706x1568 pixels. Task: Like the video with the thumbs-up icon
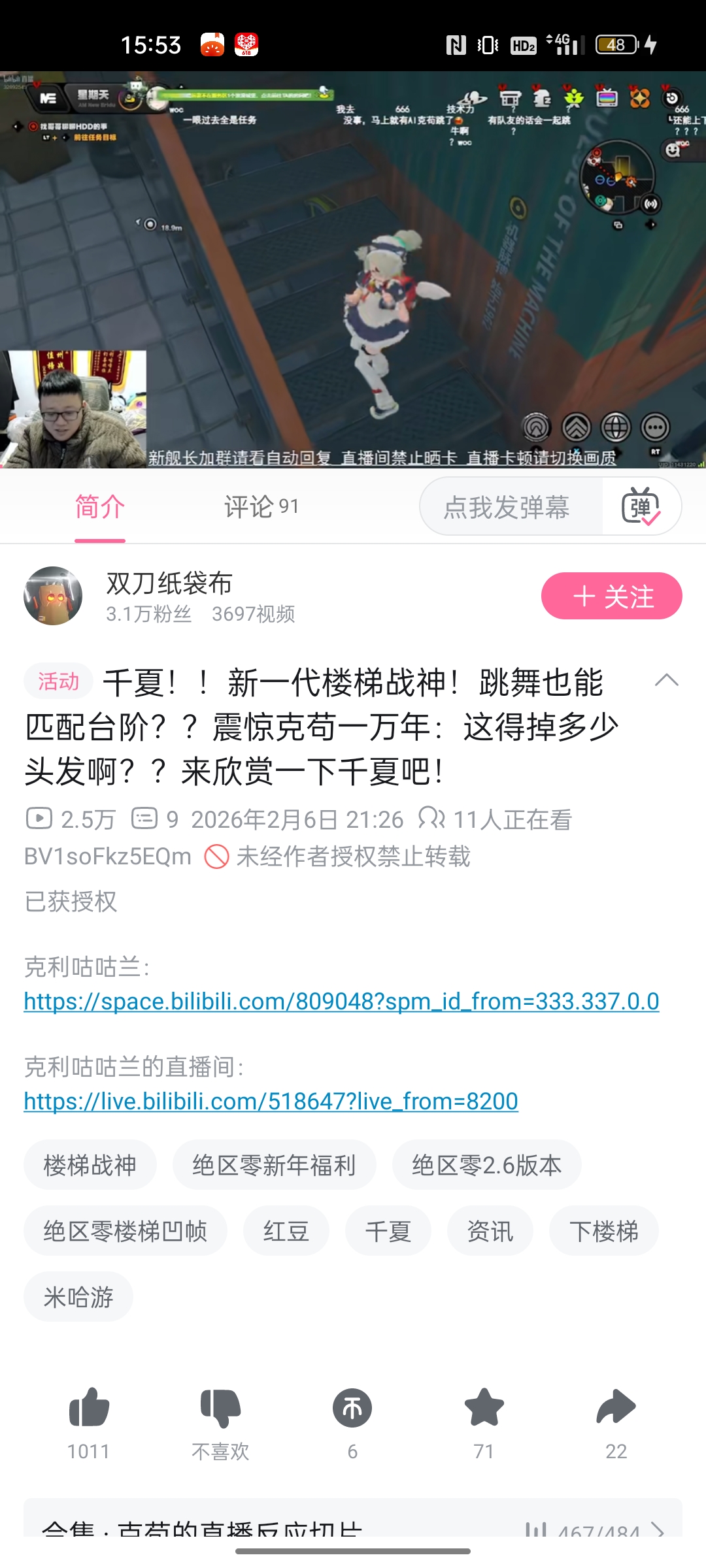click(x=89, y=1408)
